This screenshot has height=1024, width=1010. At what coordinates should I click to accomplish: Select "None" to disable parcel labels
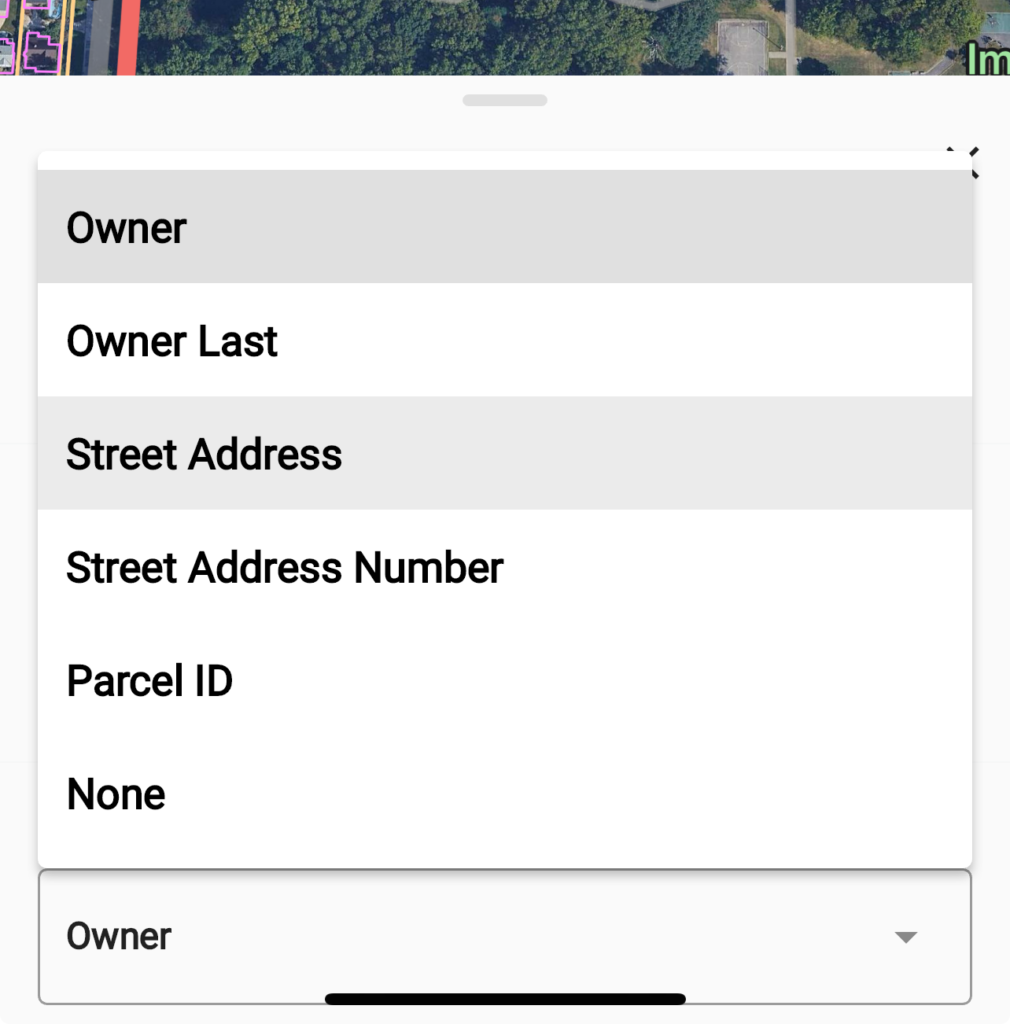[505, 794]
